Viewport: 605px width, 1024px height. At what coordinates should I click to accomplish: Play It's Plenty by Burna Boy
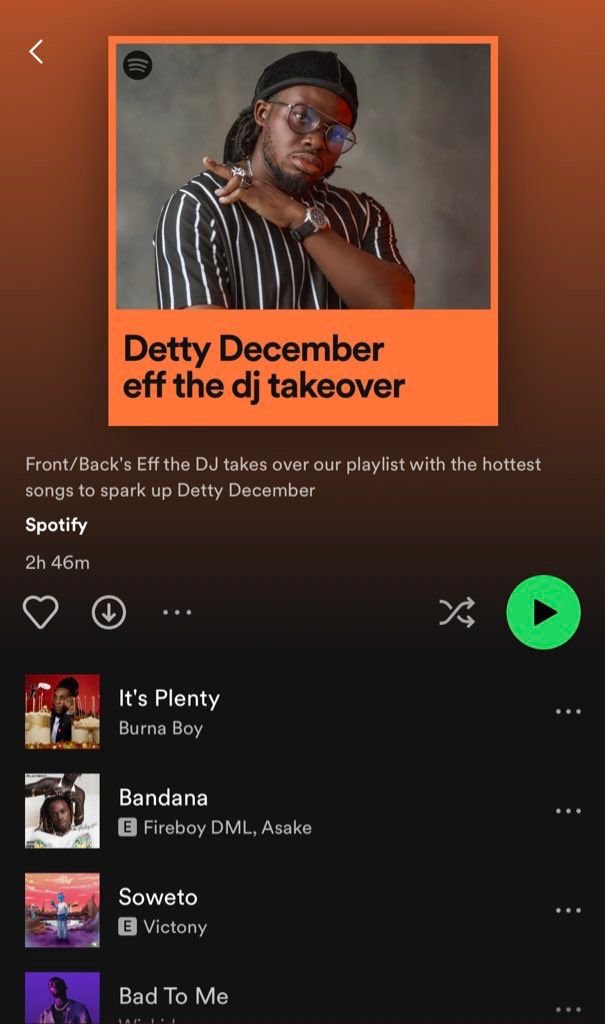click(168, 712)
